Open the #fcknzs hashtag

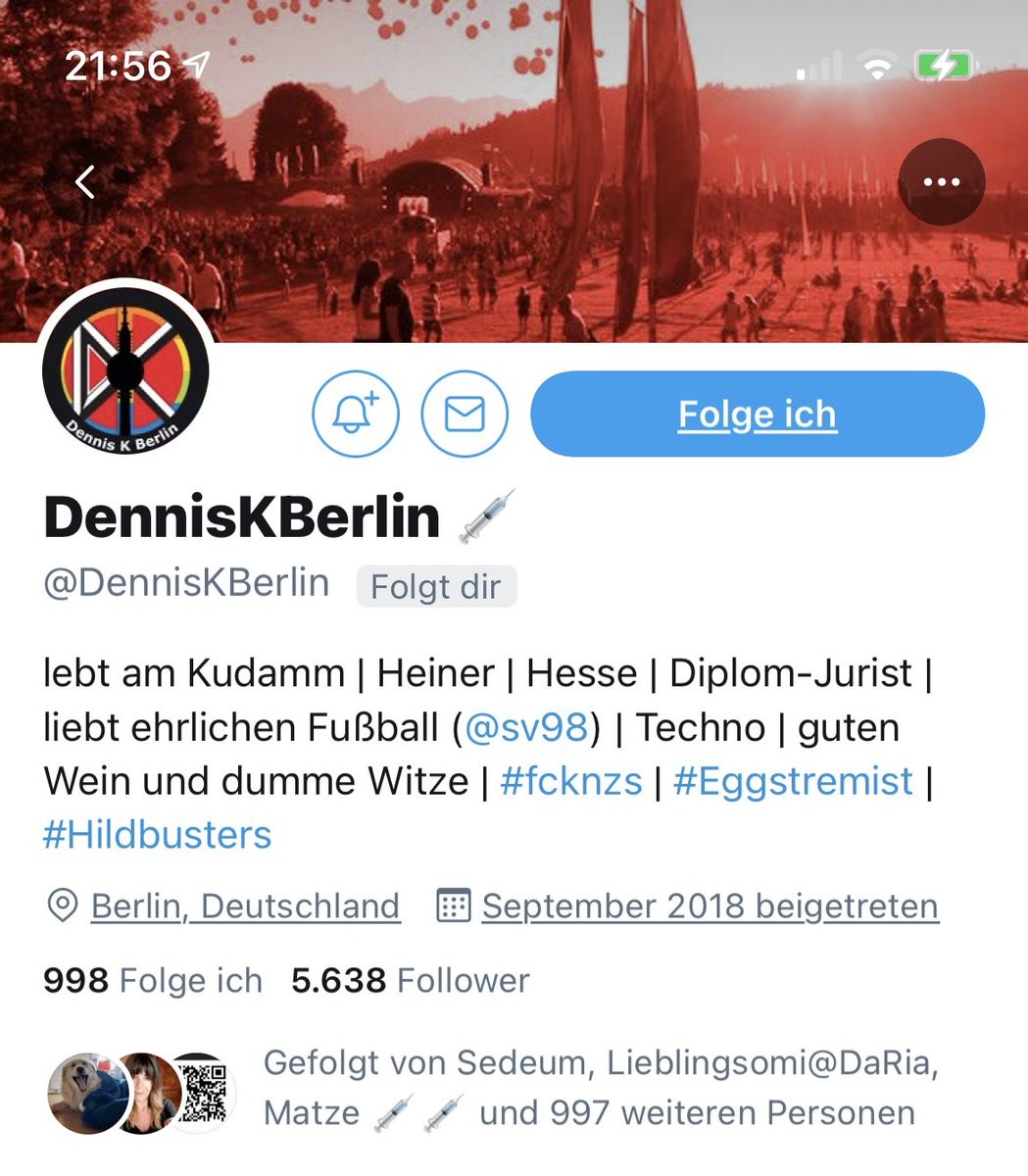pos(570,782)
